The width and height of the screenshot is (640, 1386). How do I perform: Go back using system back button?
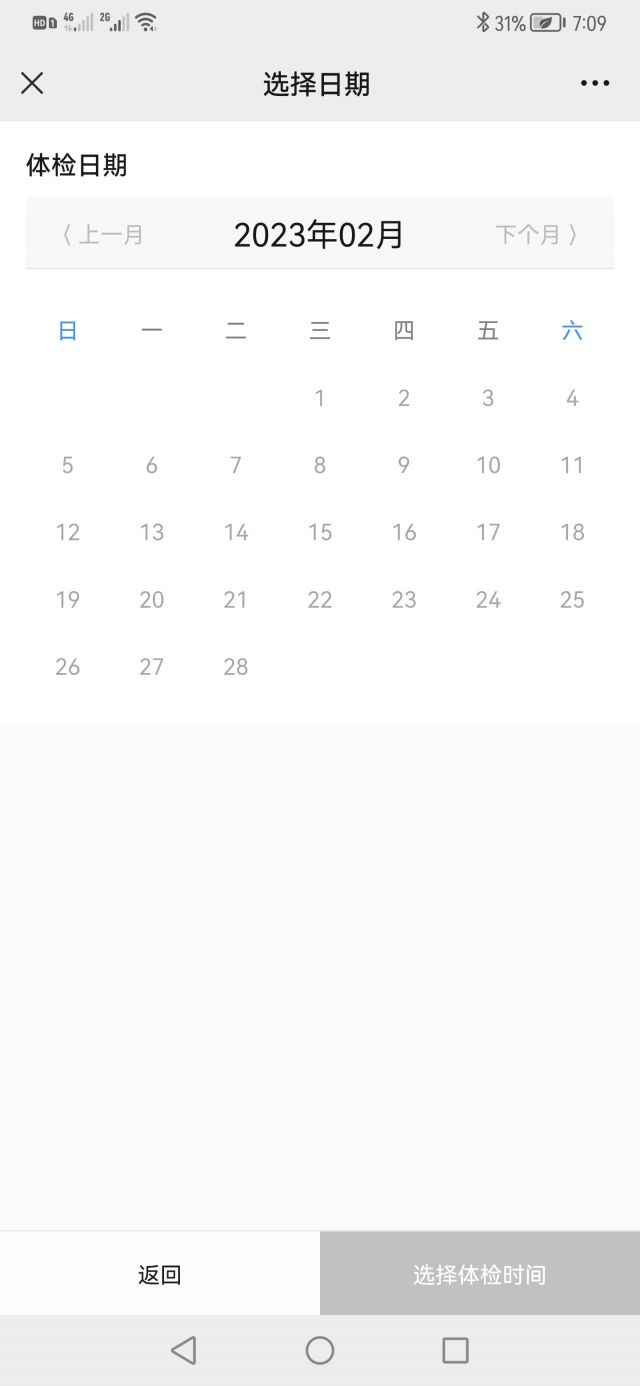(x=184, y=1350)
